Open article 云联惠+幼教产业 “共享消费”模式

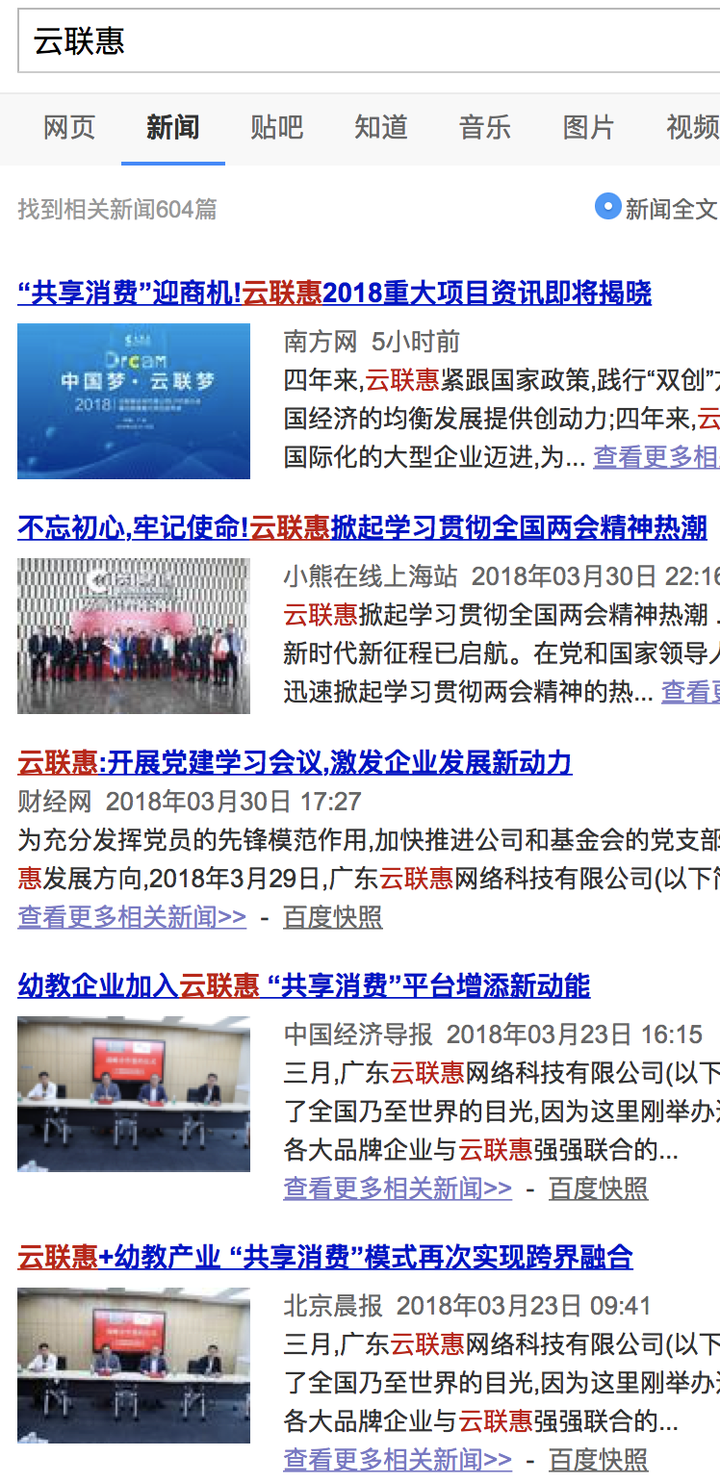point(326,1257)
